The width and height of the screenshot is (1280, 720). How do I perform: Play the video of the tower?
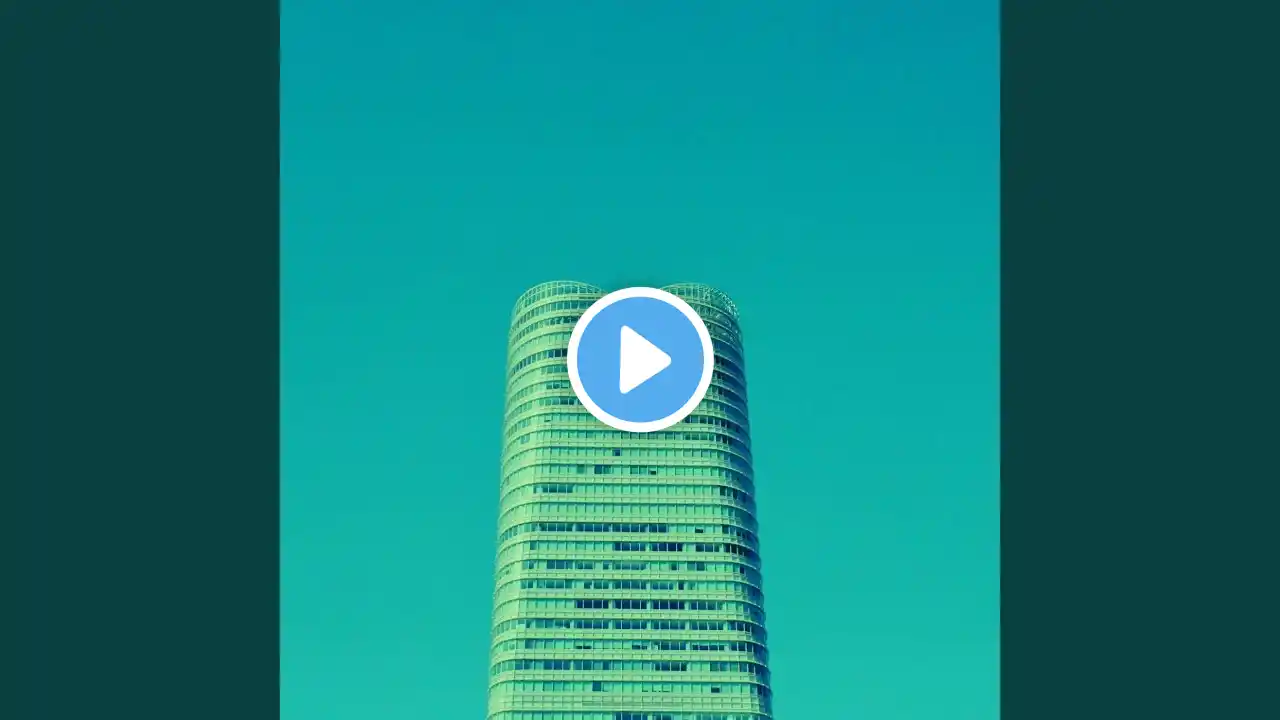640,359
